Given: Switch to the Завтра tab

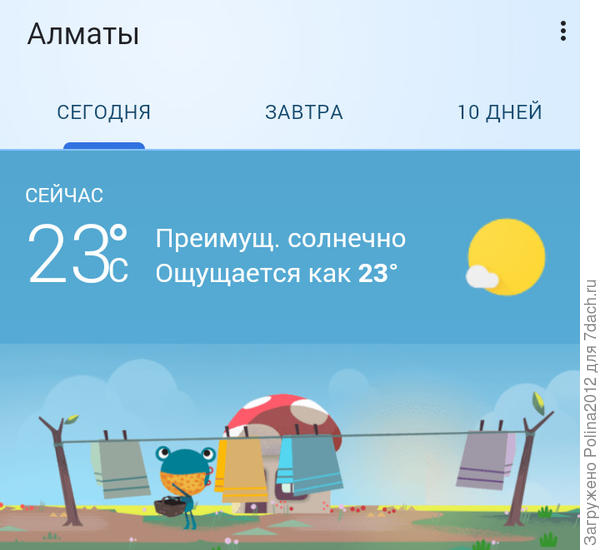Looking at the screenshot, I should point(304,113).
